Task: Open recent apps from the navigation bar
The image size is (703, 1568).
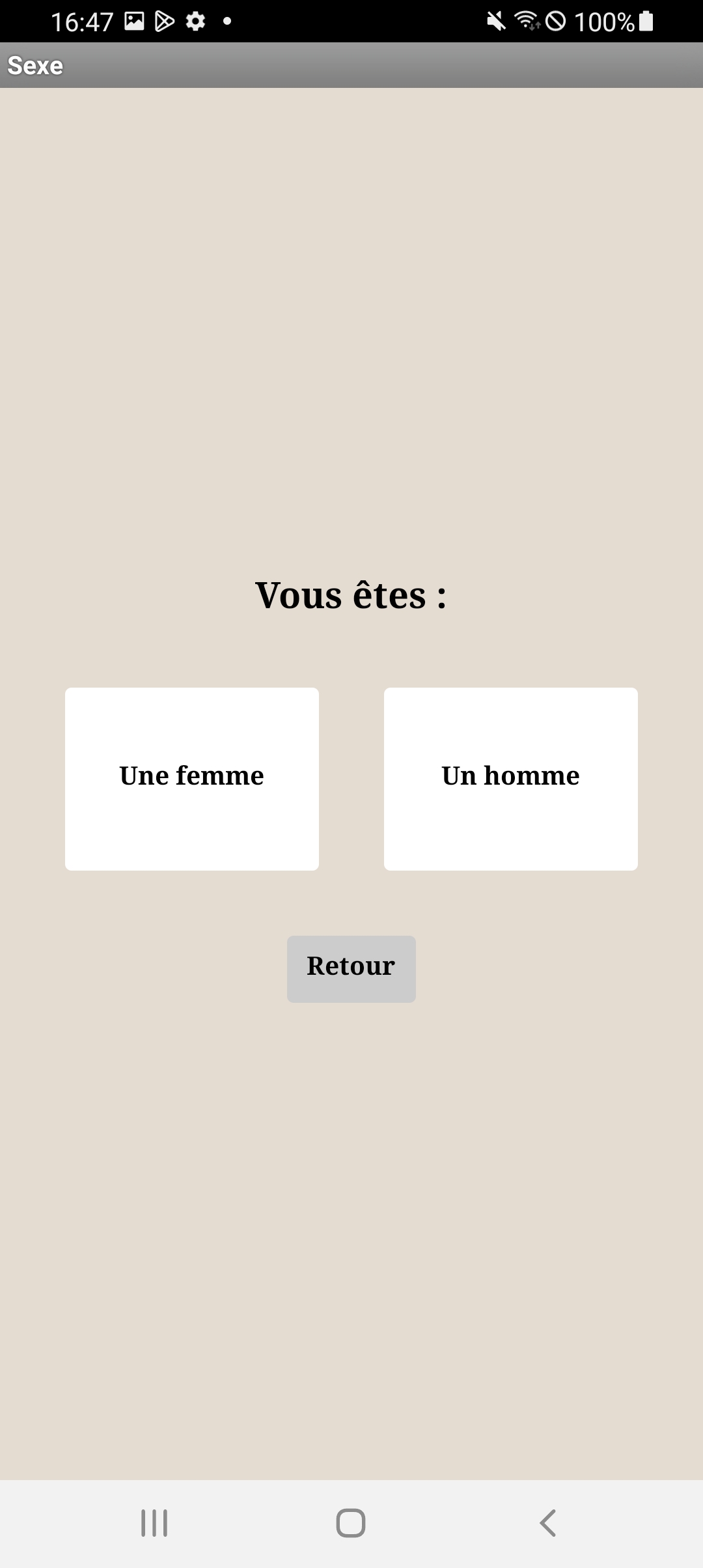Action: coord(154,1523)
